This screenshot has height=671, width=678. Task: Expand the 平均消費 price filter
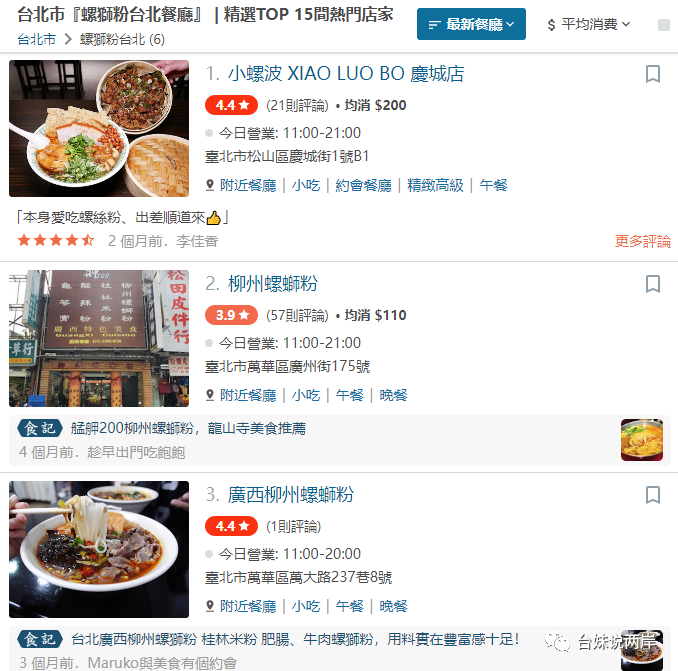pos(589,24)
